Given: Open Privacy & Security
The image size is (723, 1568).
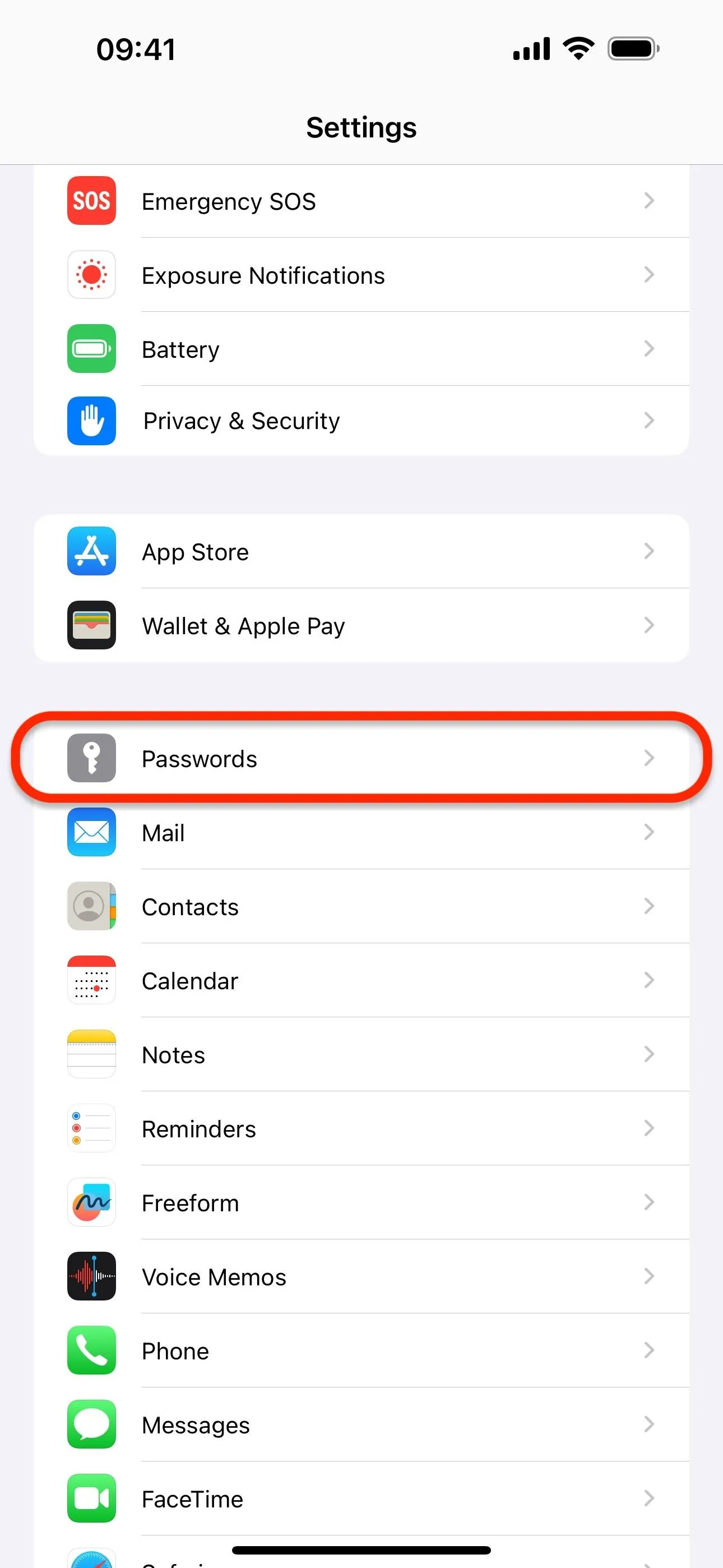Looking at the screenshot, I should [x=361, y=421].
